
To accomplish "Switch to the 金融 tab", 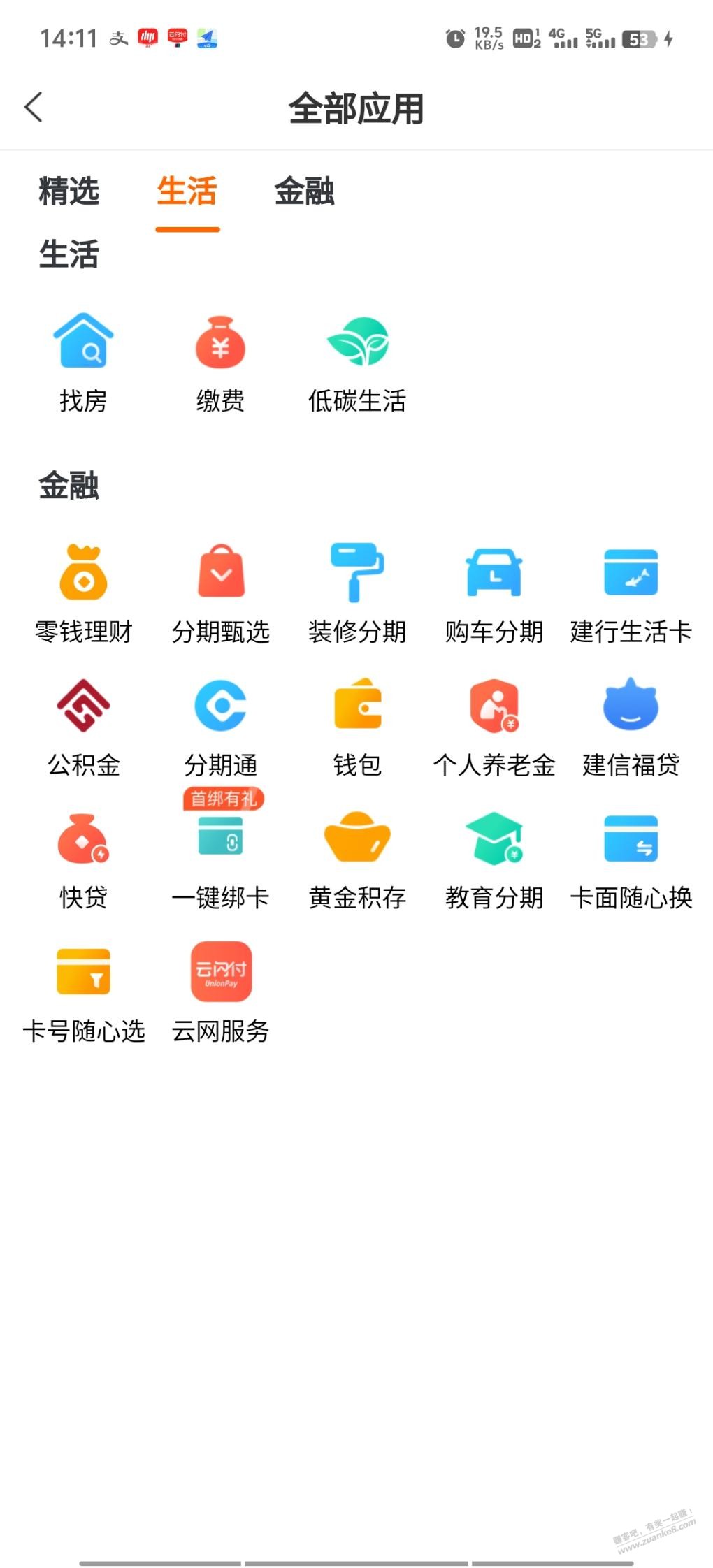I will click(304, 191).
